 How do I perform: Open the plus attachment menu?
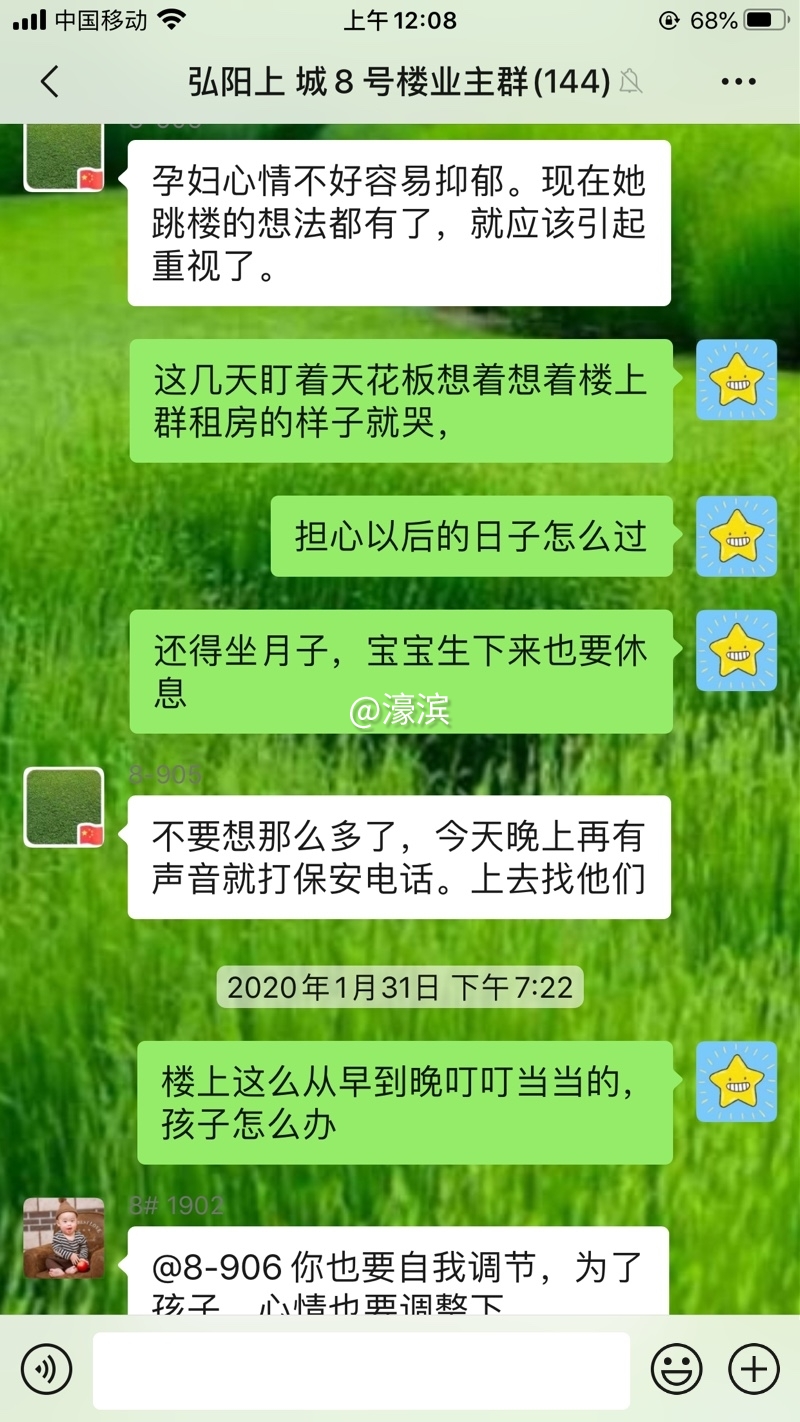tap(753, 1369)
